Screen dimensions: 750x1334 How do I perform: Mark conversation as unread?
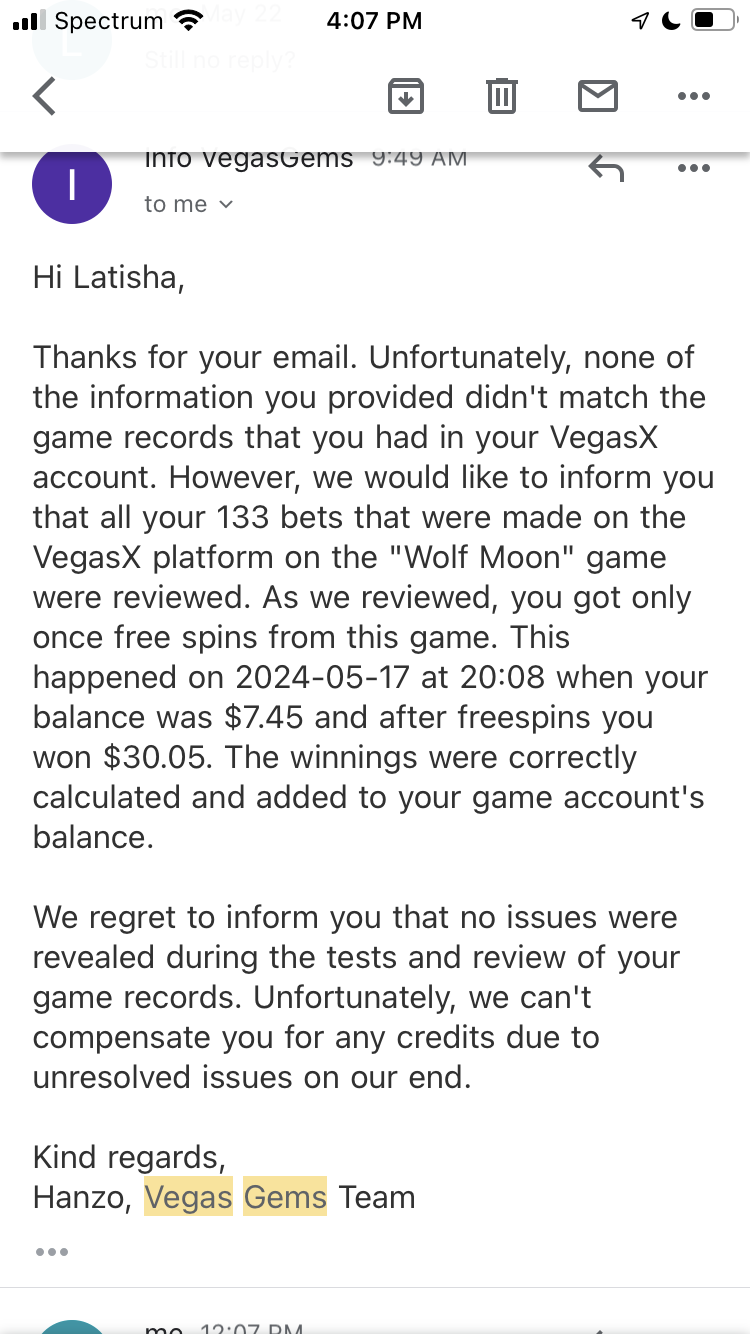click(x=598, y=97)
